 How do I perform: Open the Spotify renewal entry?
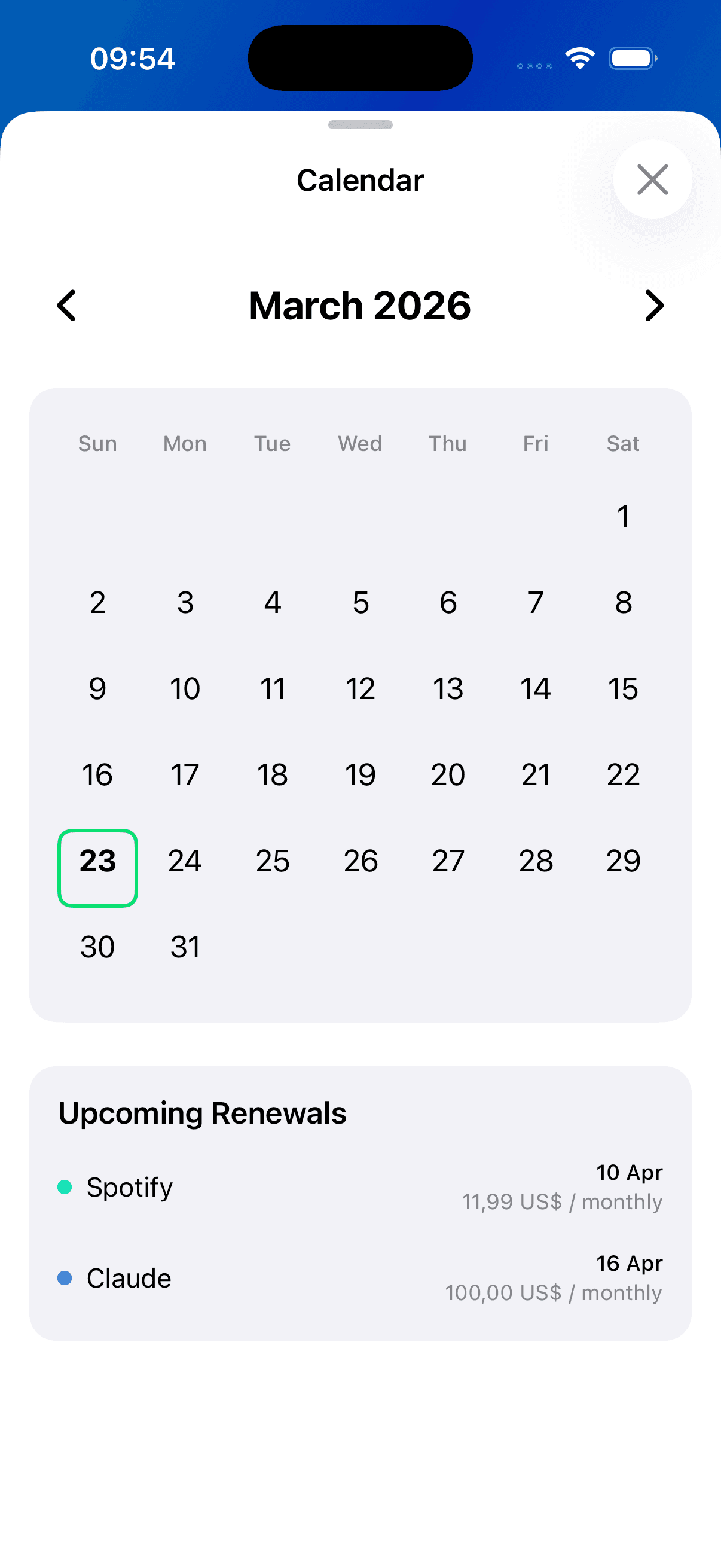130,1186
